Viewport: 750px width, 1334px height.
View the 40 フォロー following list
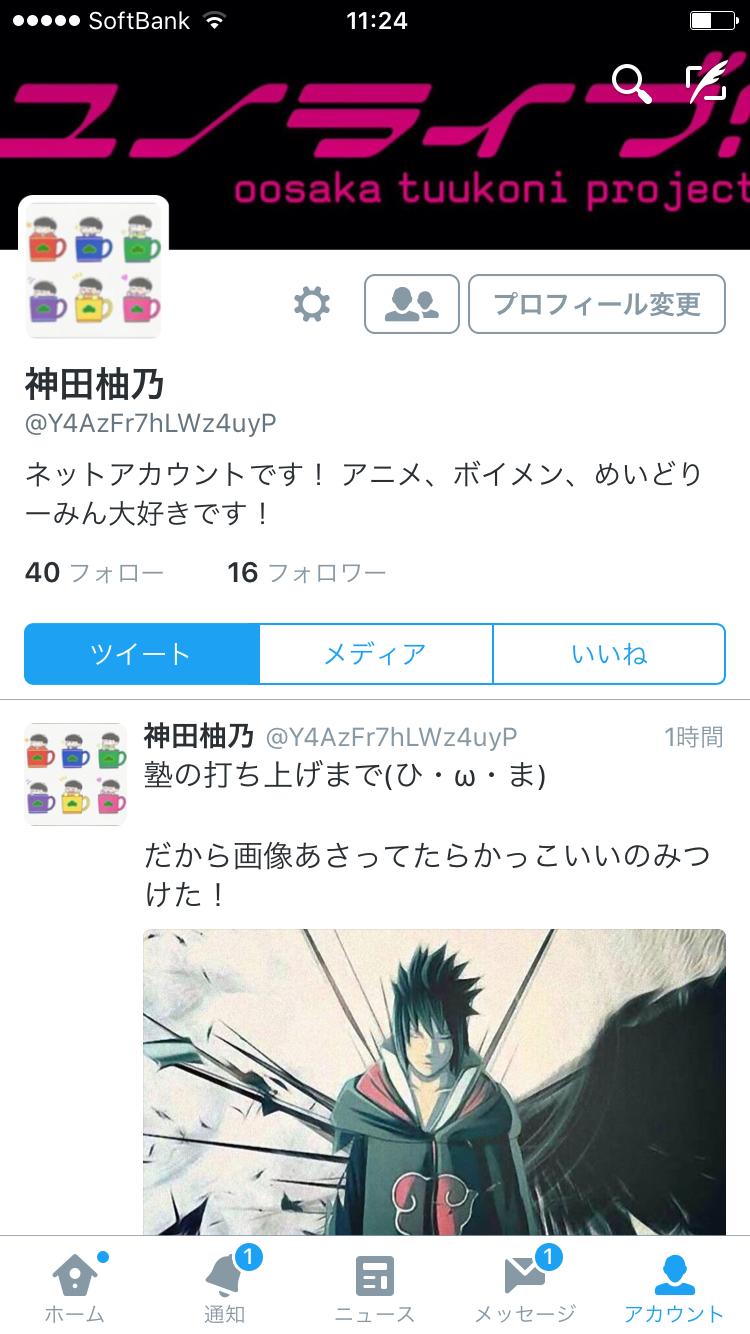click(94, 573)
